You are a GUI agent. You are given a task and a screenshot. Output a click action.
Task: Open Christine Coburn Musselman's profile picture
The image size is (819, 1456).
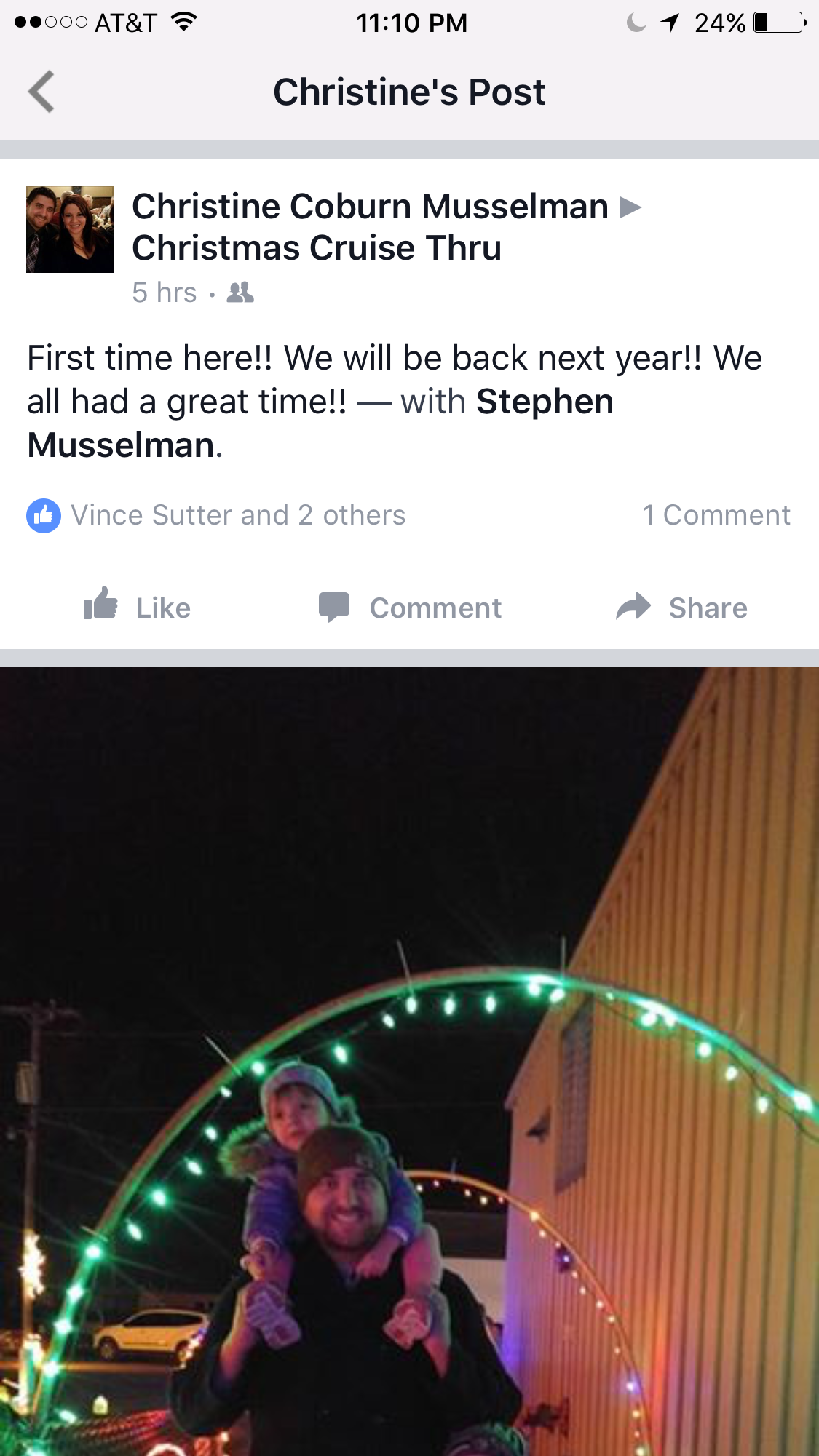(x=70, y=229)
